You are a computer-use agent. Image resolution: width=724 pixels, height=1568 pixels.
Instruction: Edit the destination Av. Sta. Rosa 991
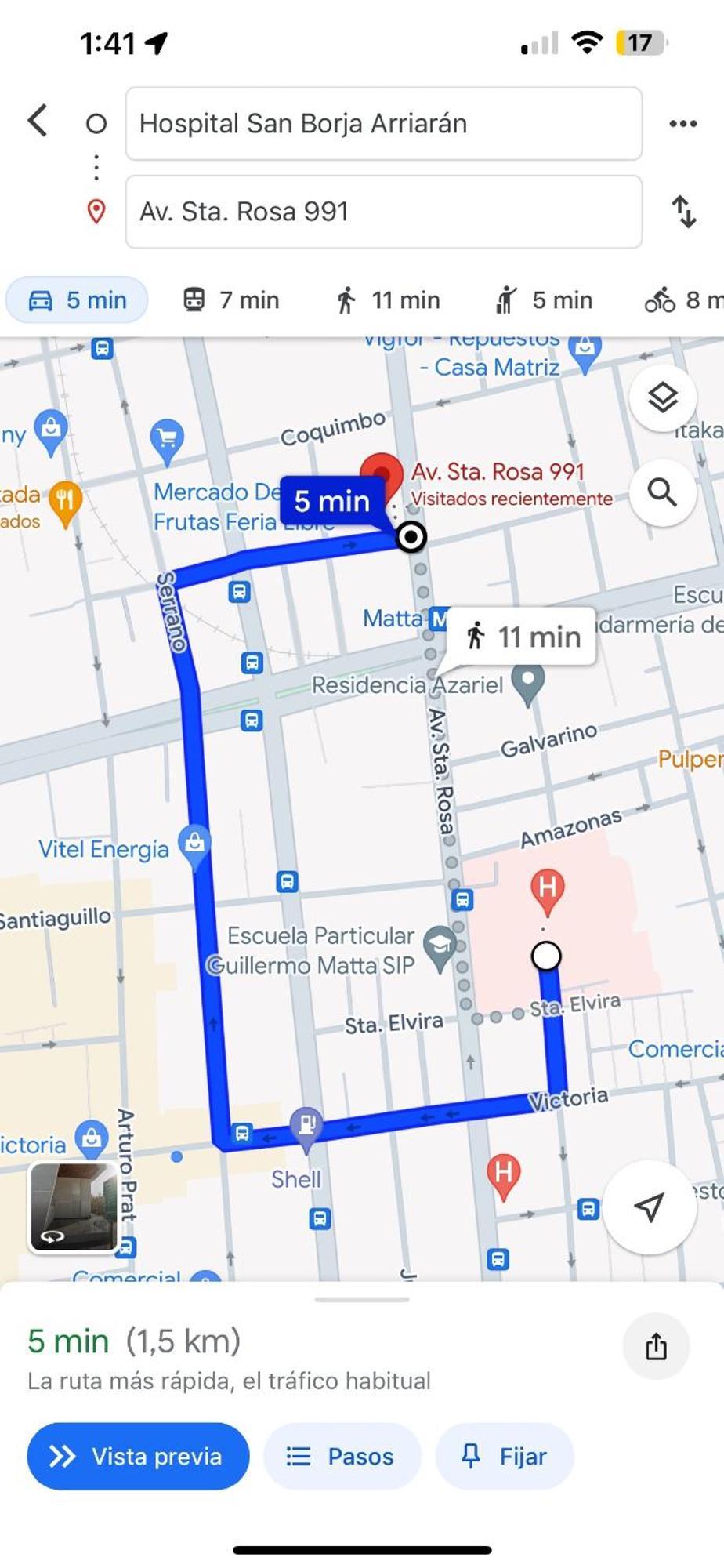click(383, 212)
